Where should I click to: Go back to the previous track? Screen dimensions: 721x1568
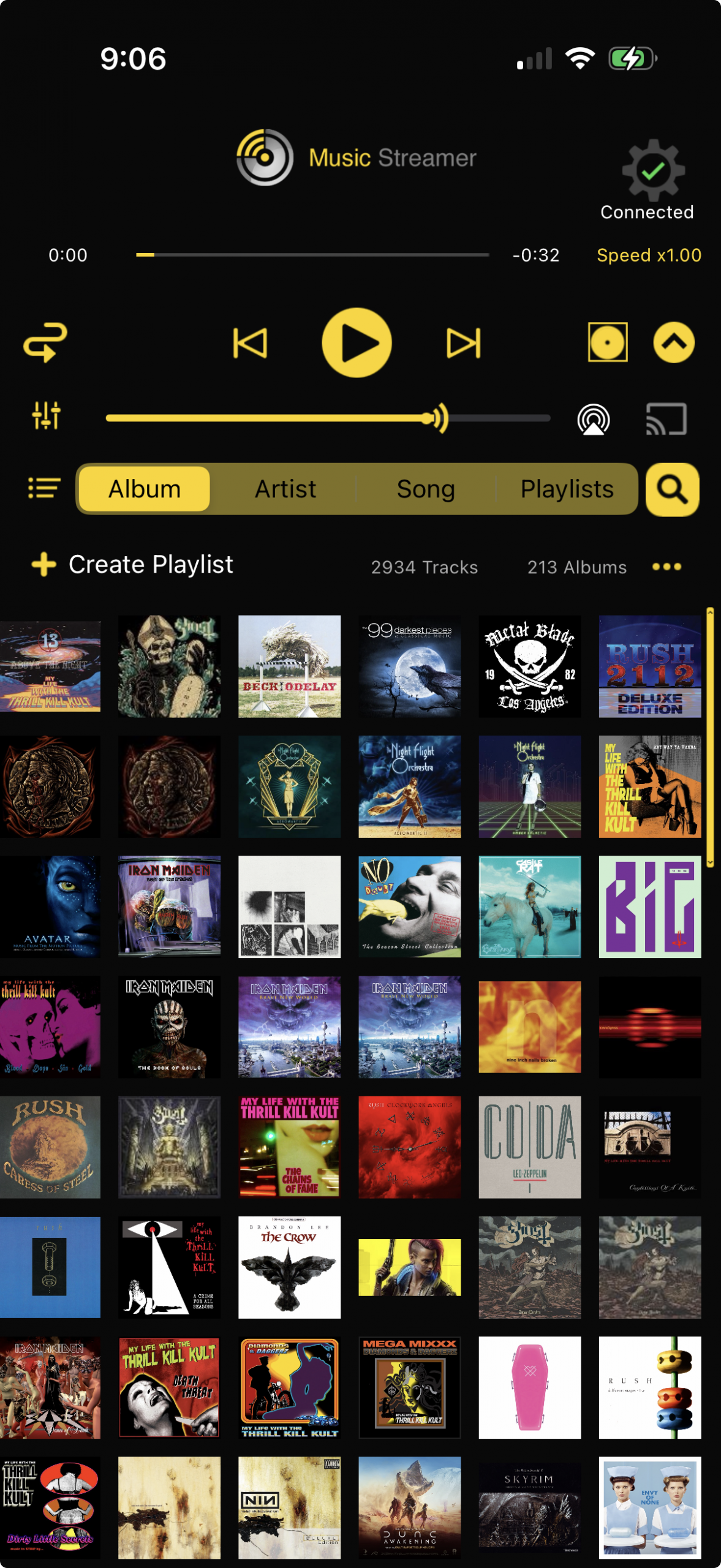[x=250, y=342]
